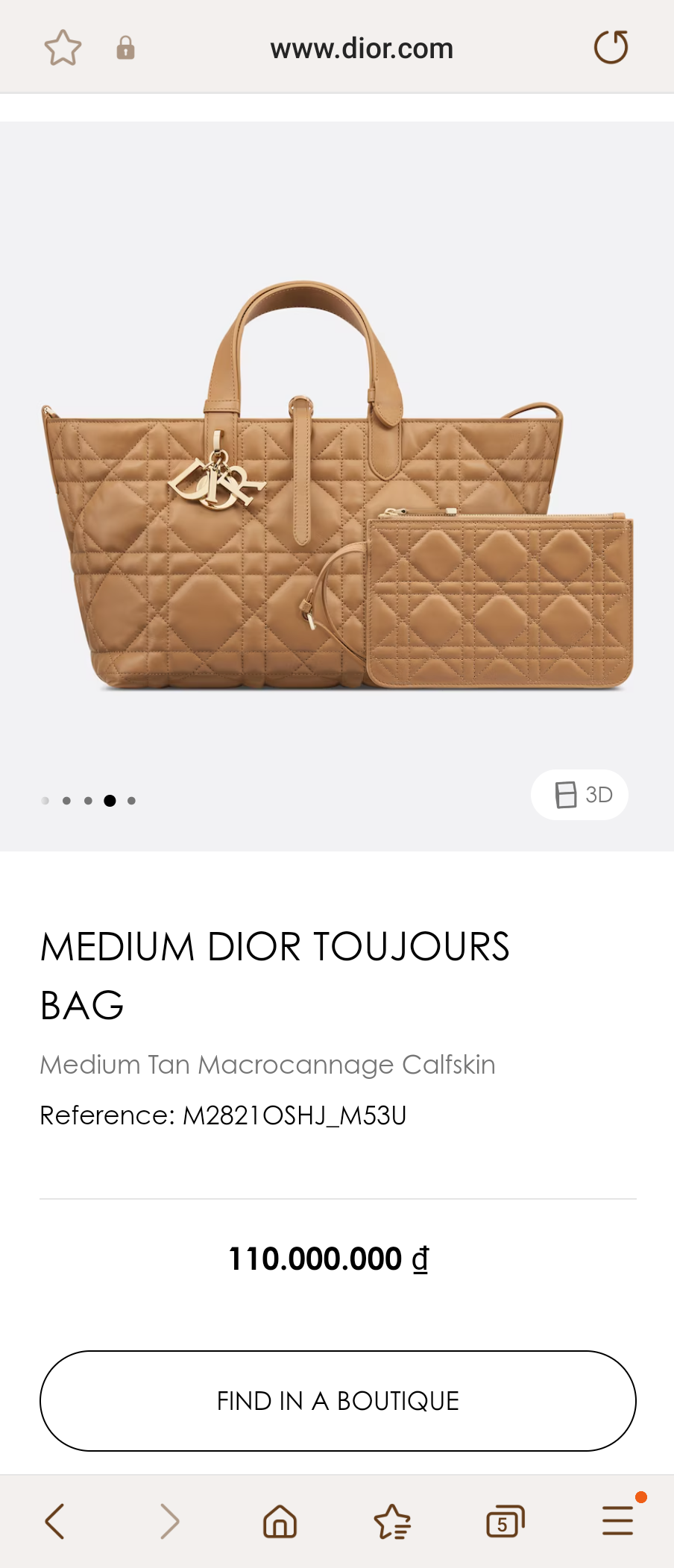Select the reference number M2821OSHJ_M53U
Screen dimensions: 674x1568
click(224, 1115)
